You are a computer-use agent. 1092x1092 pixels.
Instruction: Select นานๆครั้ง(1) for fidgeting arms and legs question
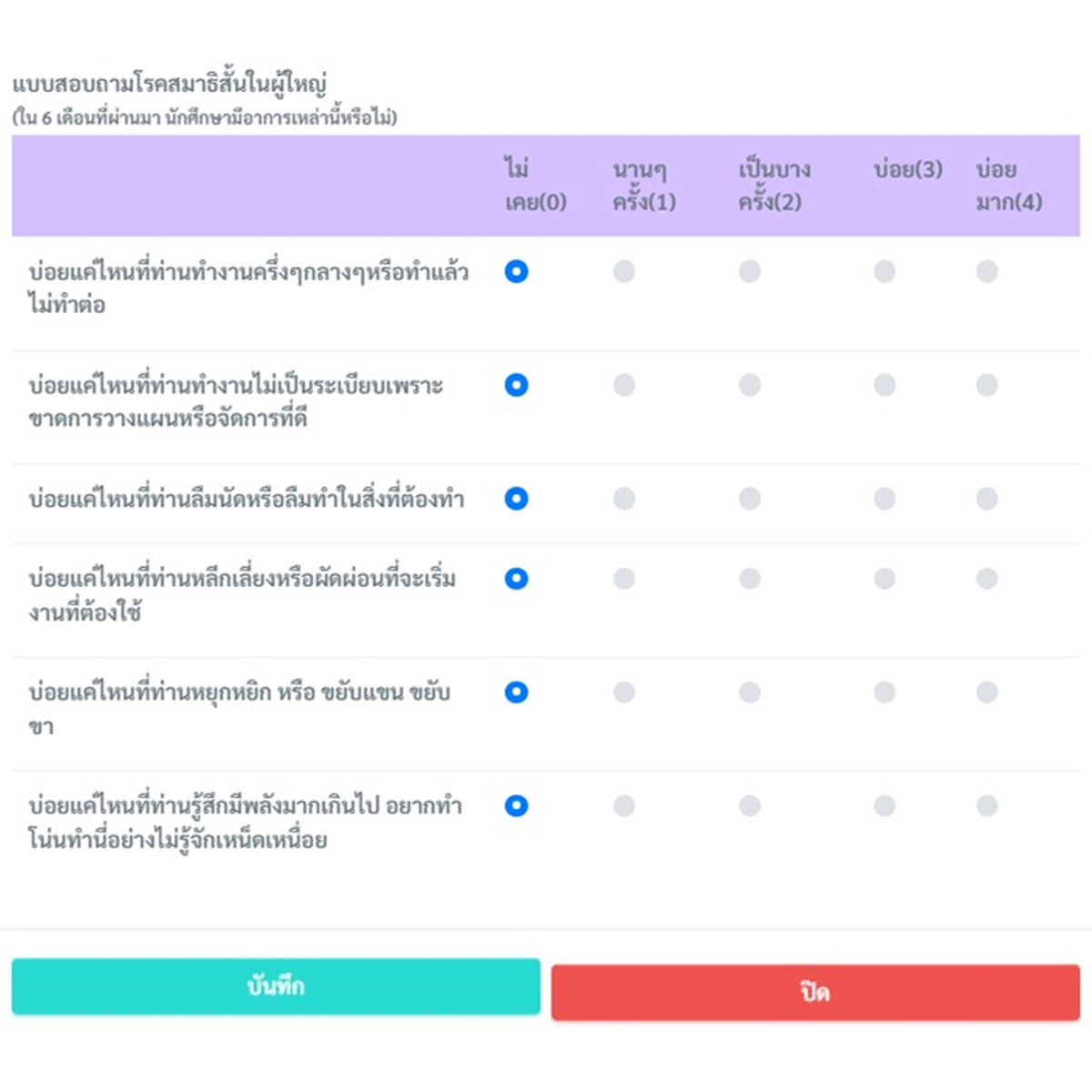pyautogui.click(x=623, y=693)
